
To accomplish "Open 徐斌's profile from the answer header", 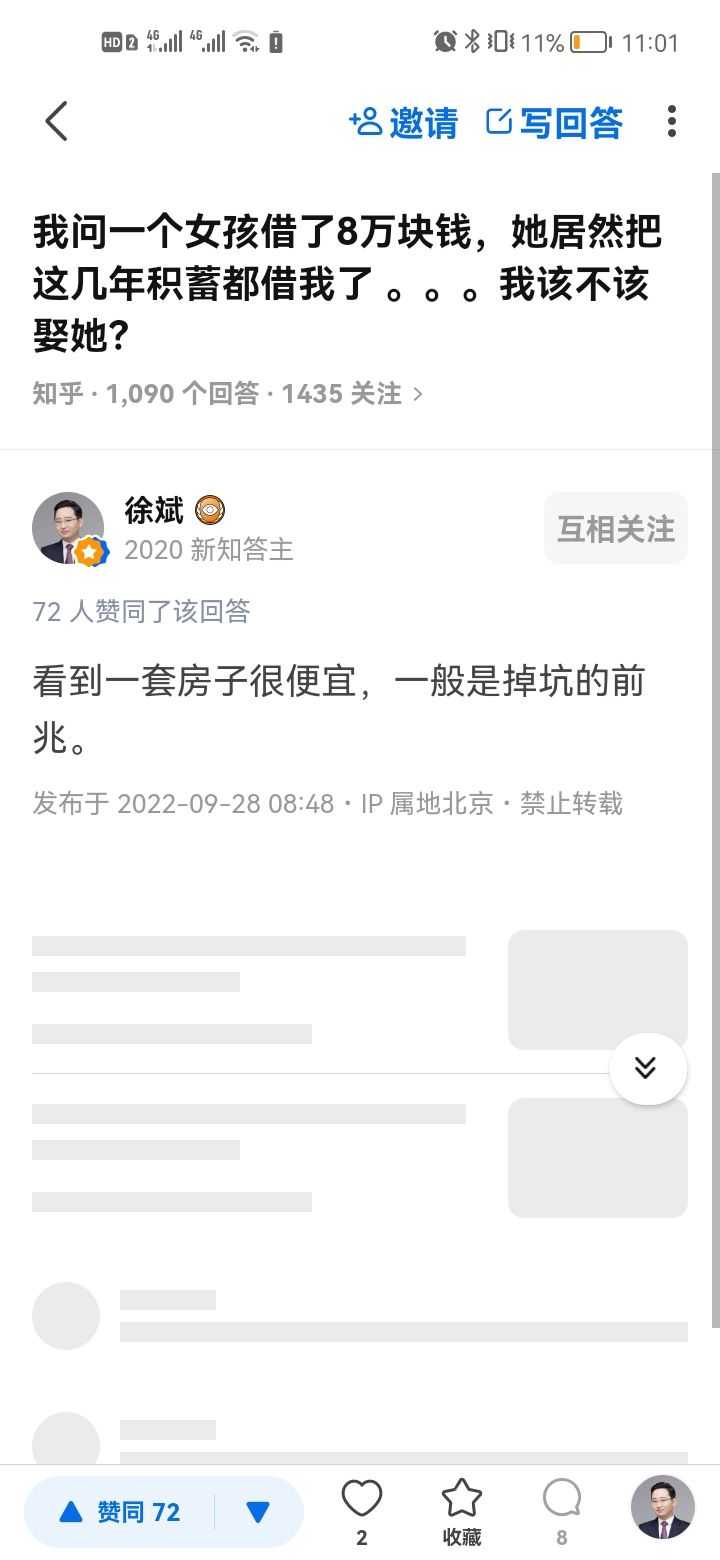I will coord(68,528).
